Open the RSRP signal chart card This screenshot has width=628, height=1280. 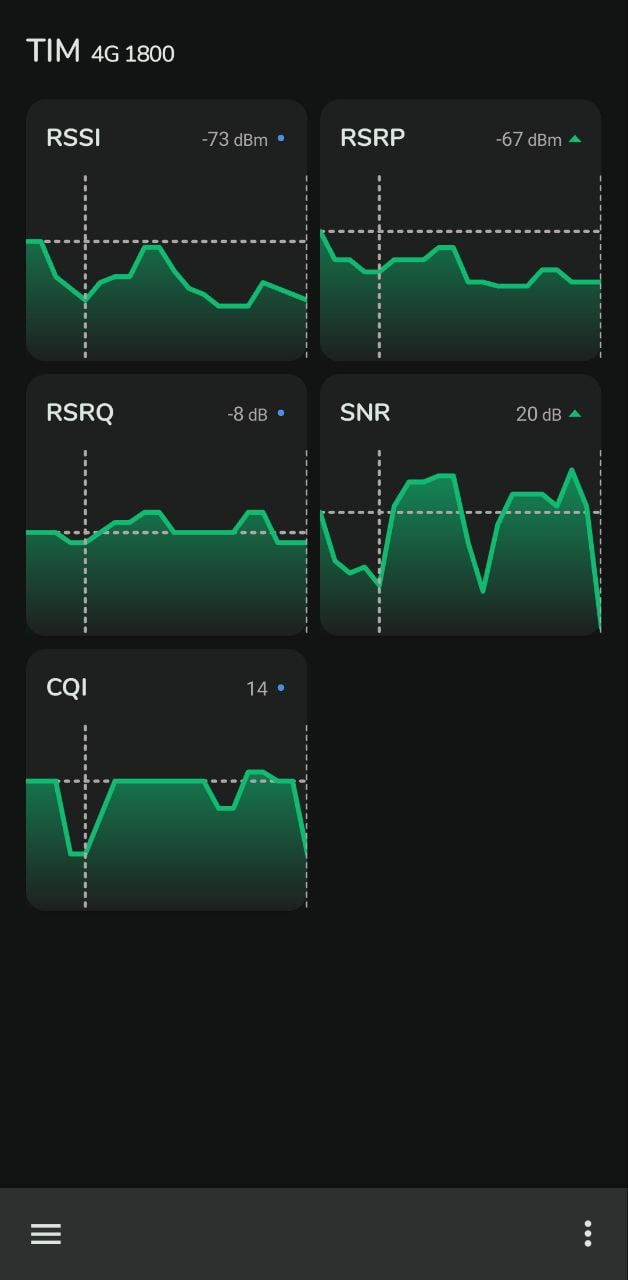click(x=460, y=230)
